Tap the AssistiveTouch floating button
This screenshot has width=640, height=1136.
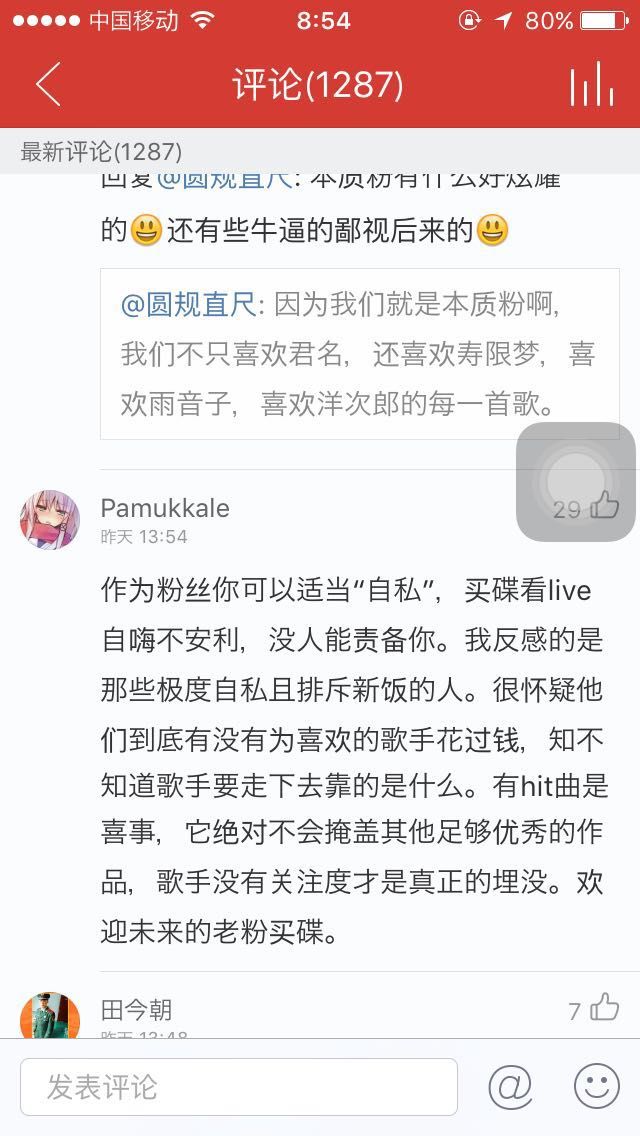[x=575, y=482]
